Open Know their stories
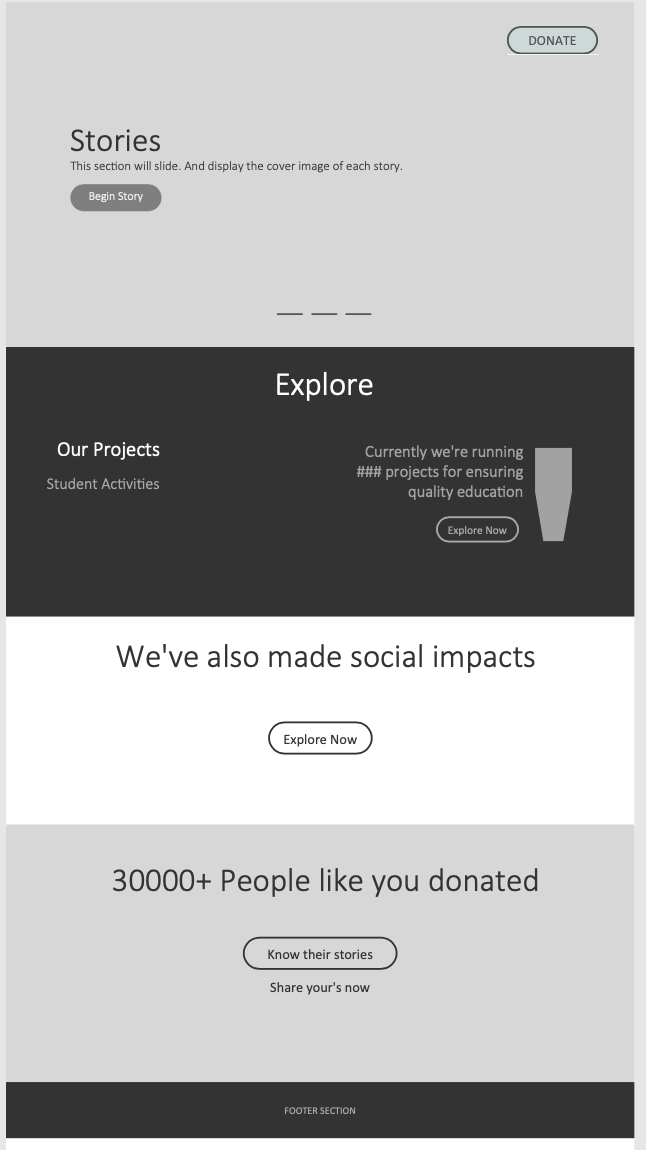 tap(320, 953)
